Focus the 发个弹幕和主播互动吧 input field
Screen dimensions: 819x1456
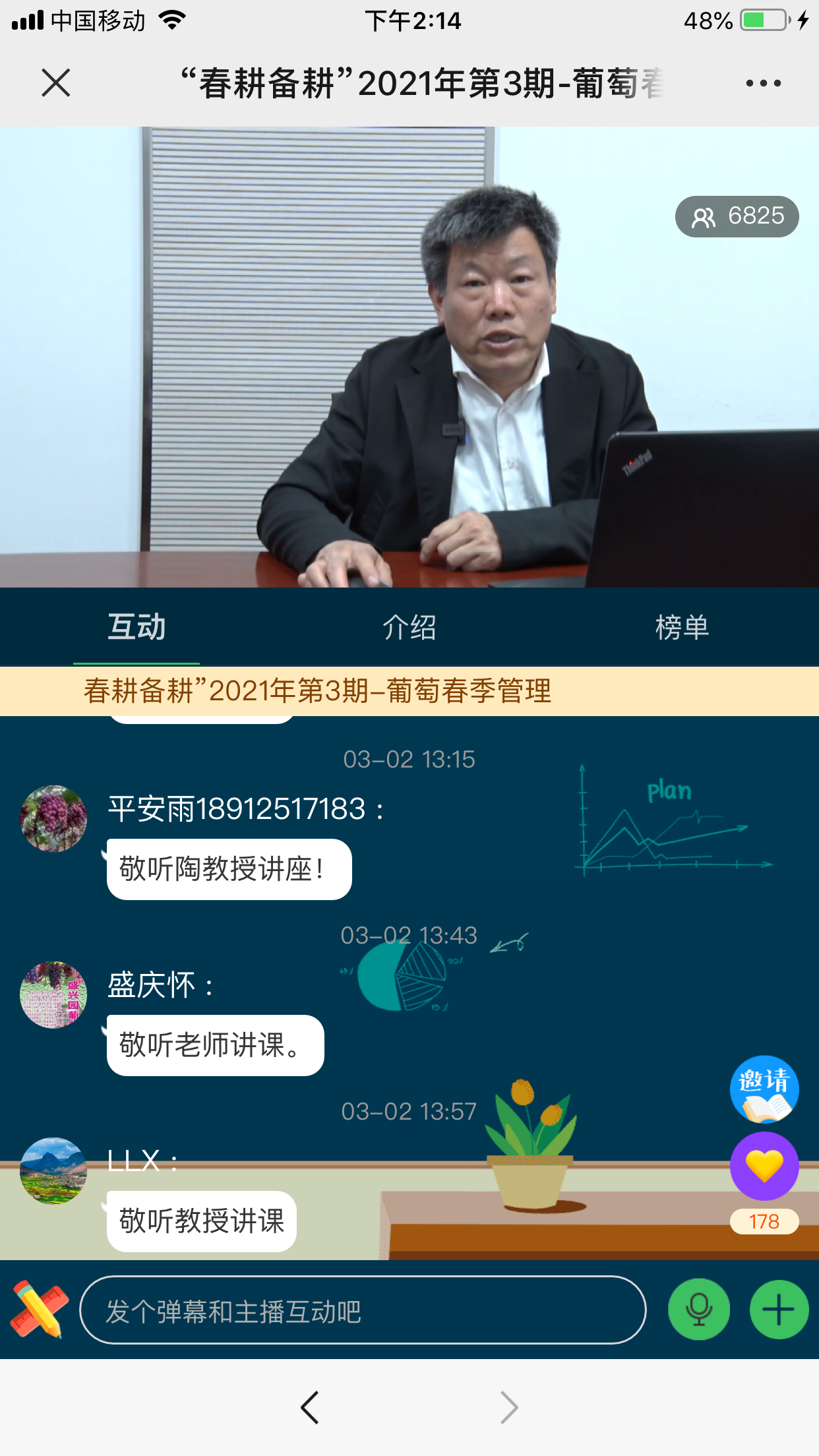tap(363, 1310)
